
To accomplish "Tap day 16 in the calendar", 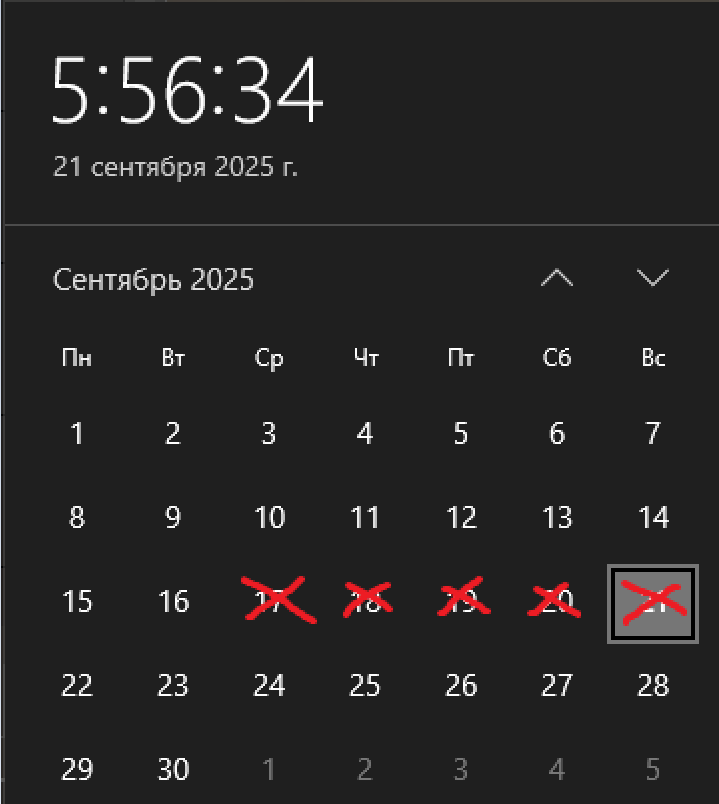I will click(x=173, y=602).
